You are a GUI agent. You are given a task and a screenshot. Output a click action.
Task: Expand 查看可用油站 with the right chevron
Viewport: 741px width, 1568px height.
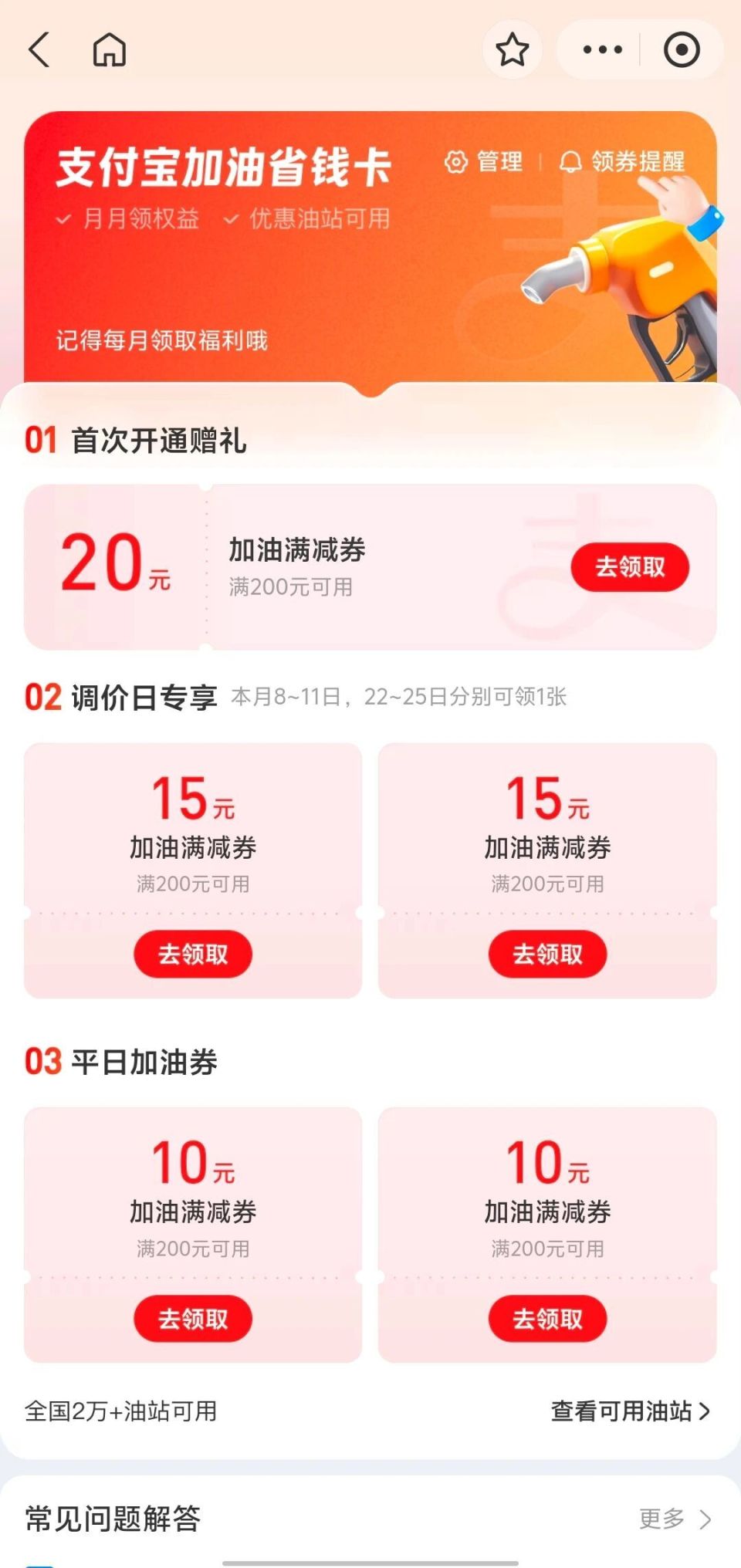[x=631, y=1412]
